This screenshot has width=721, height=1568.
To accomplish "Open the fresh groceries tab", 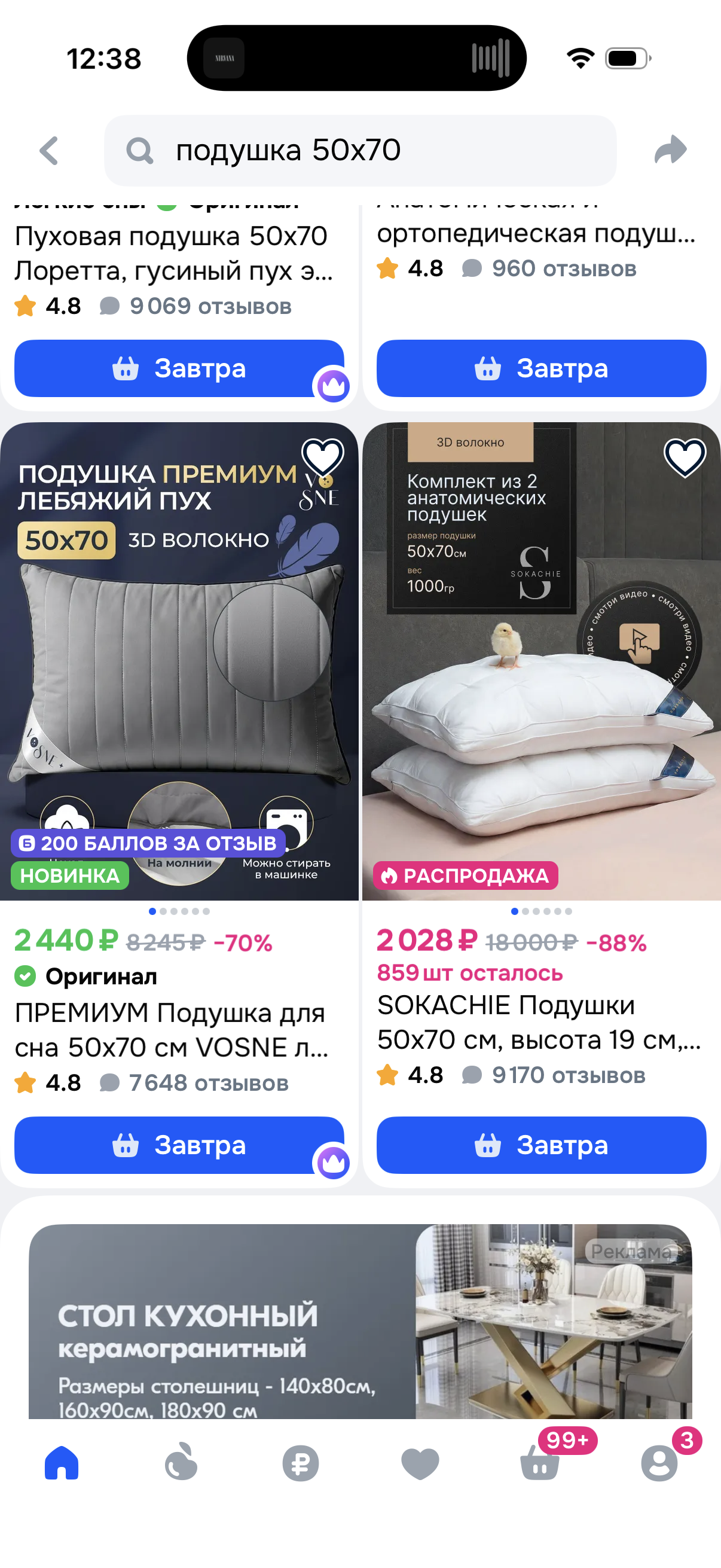I will coord(181,1463).
